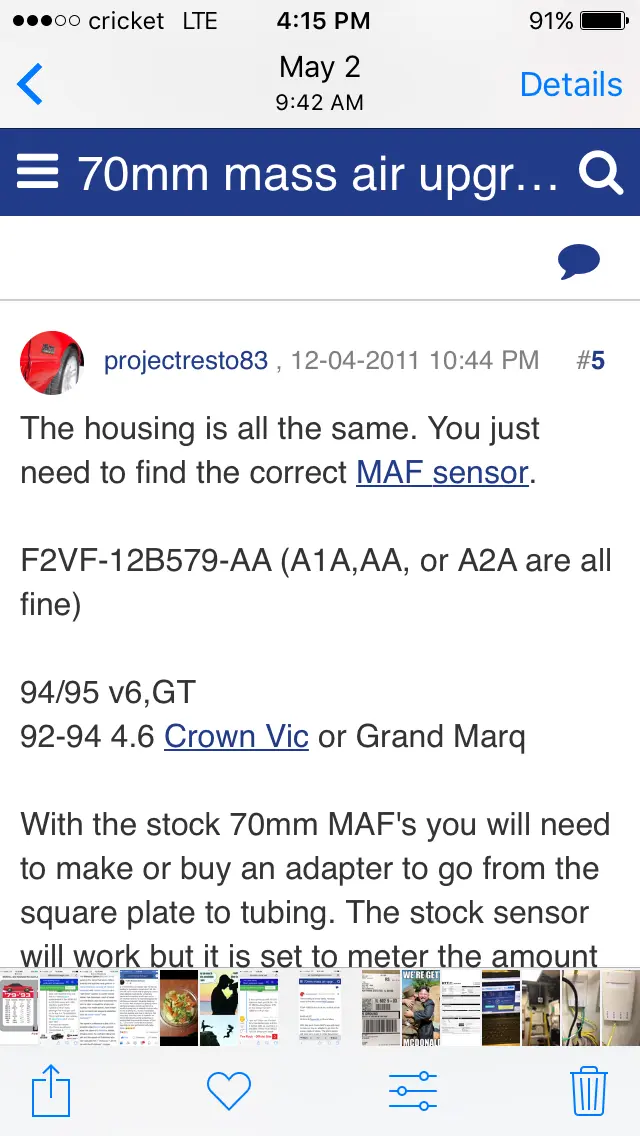Open the edit adjustments sliders
The width and height of the screenshot is (640, 1136).
pos(412,1090)
